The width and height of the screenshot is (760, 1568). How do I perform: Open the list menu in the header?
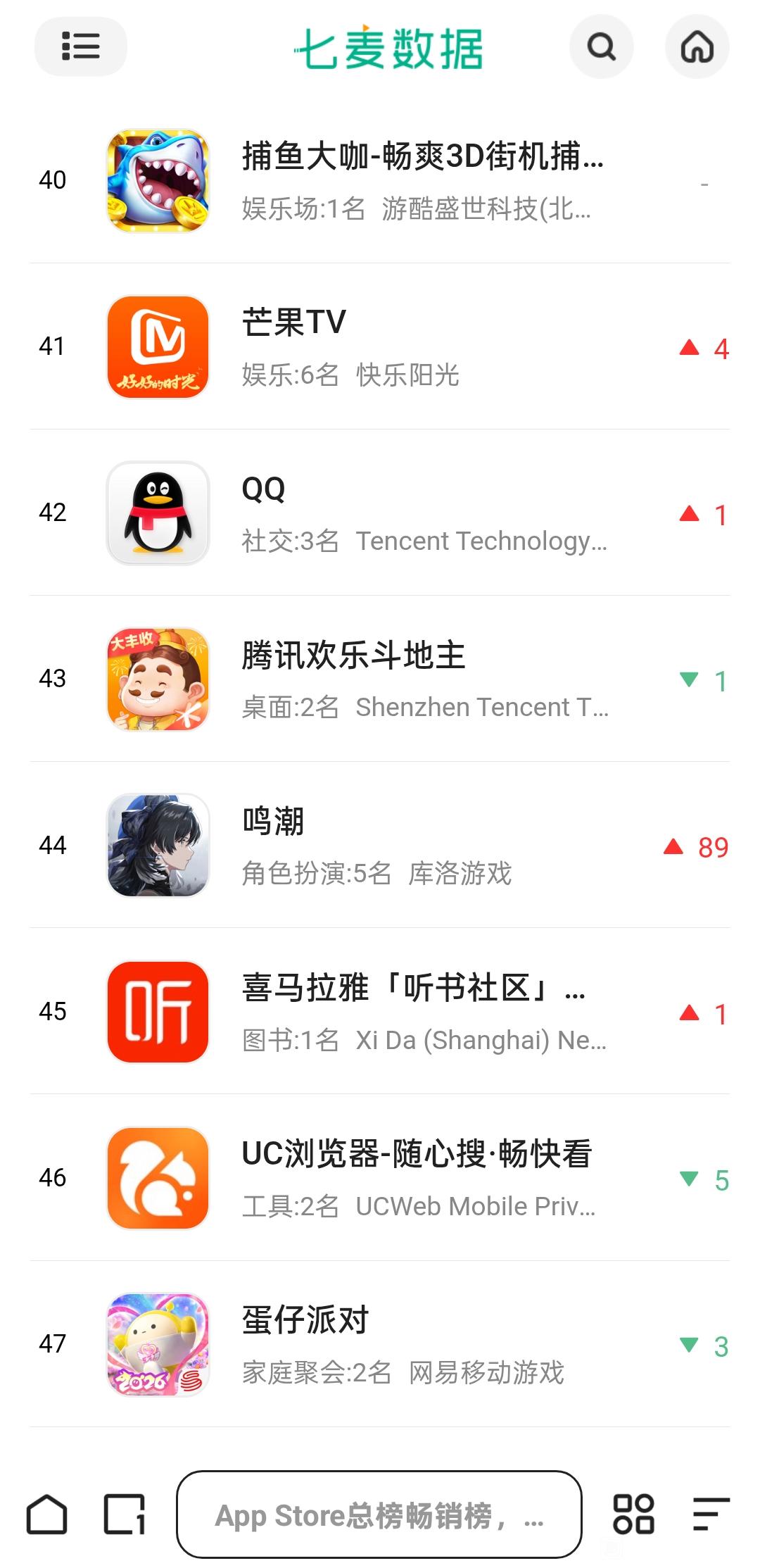[x=80, y=46]
